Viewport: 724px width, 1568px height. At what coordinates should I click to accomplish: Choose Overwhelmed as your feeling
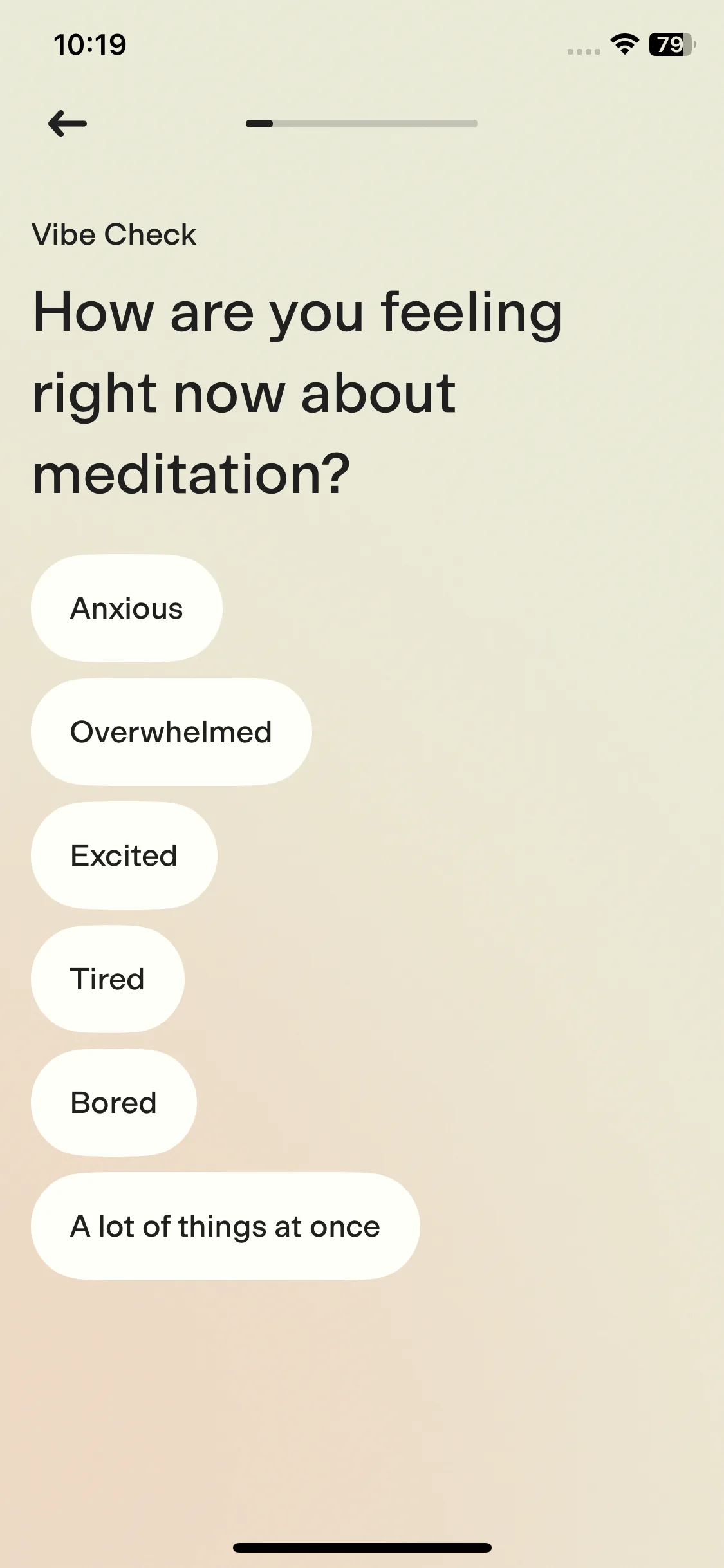pos(171,732)
